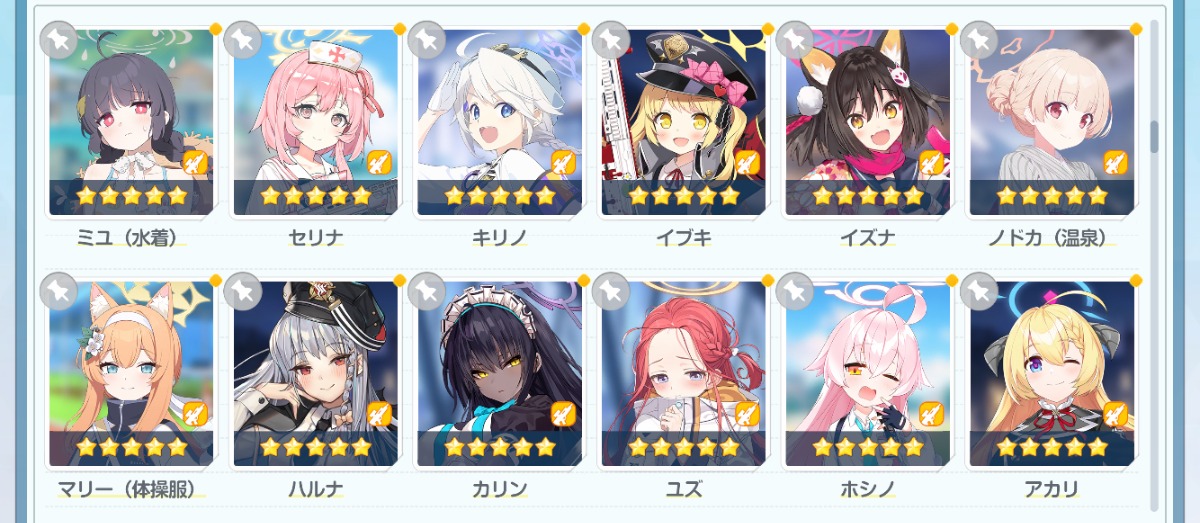The image size is (1200, 523).
Task: Open カリン's character card
Action: (x=499, y=374)
